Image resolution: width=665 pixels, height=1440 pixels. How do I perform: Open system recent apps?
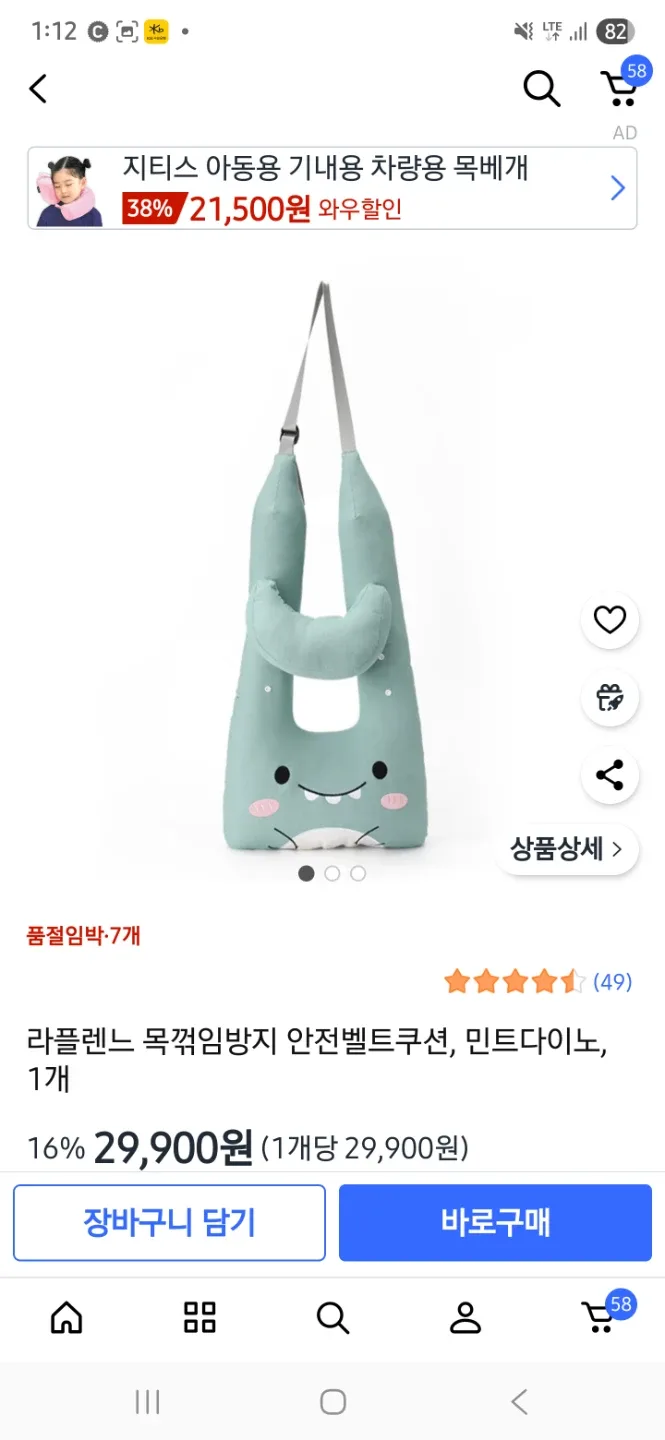(x=147, y=1402)
